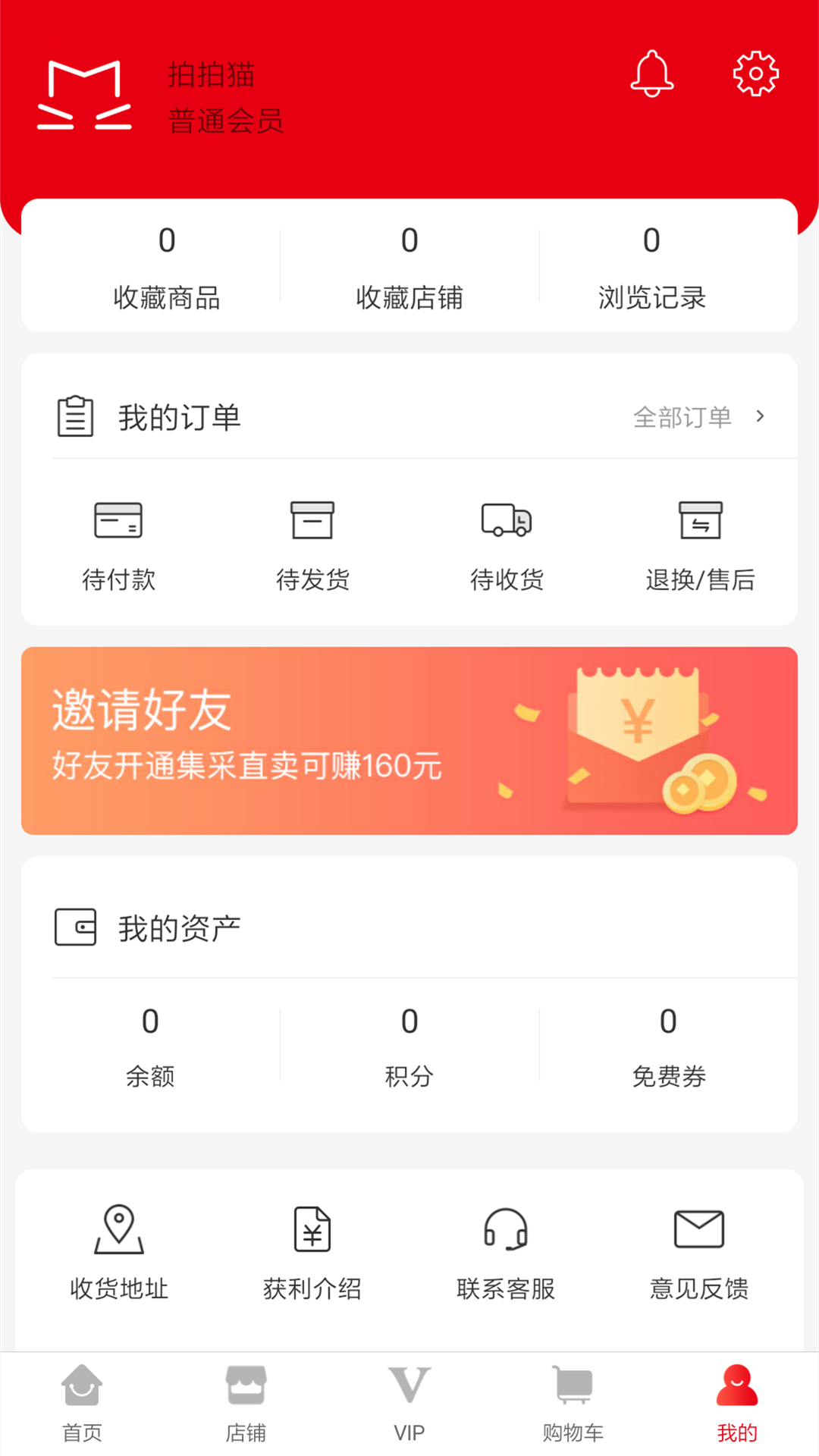
Task: Check 余额 balance
Action: (x=150, y=1048)
